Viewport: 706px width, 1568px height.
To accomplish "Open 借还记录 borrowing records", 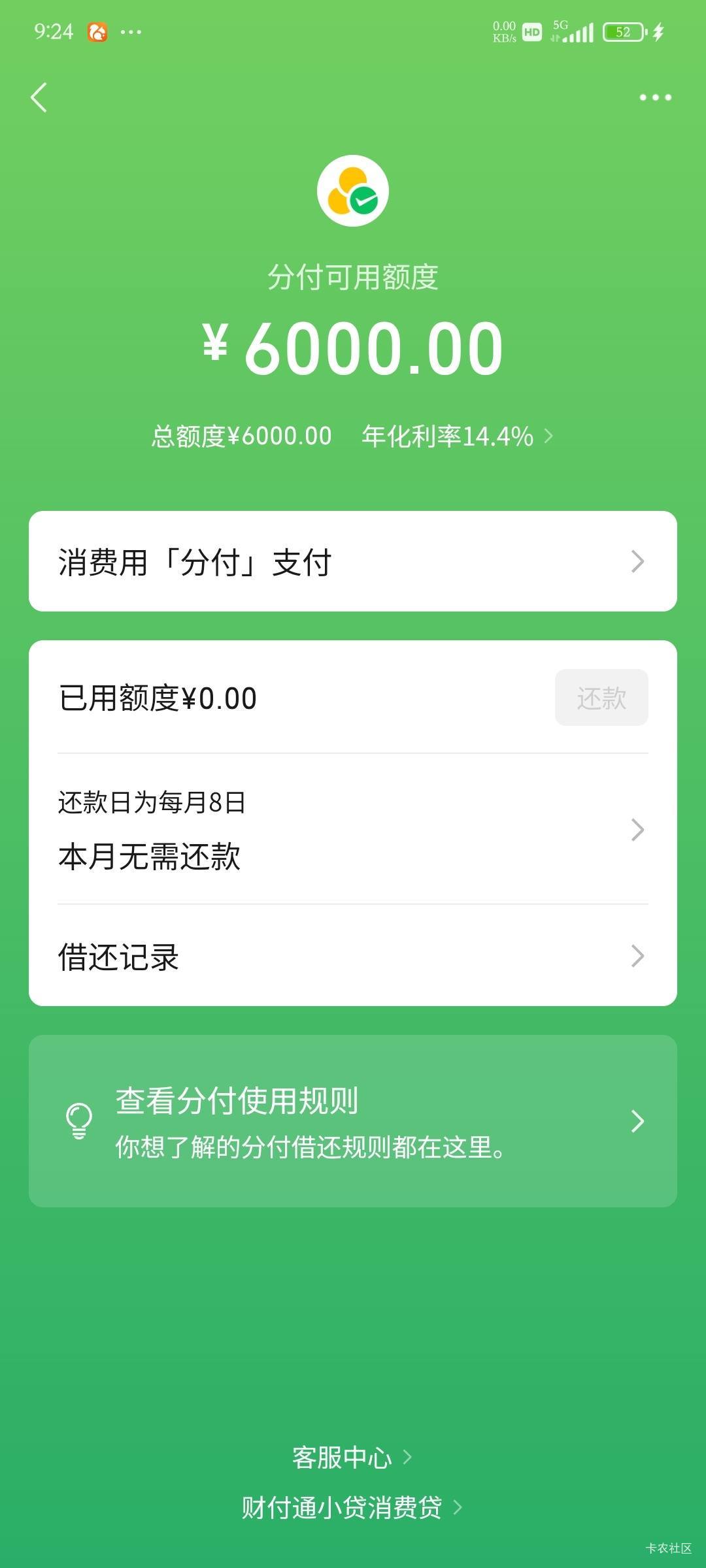I will point(353,956).
